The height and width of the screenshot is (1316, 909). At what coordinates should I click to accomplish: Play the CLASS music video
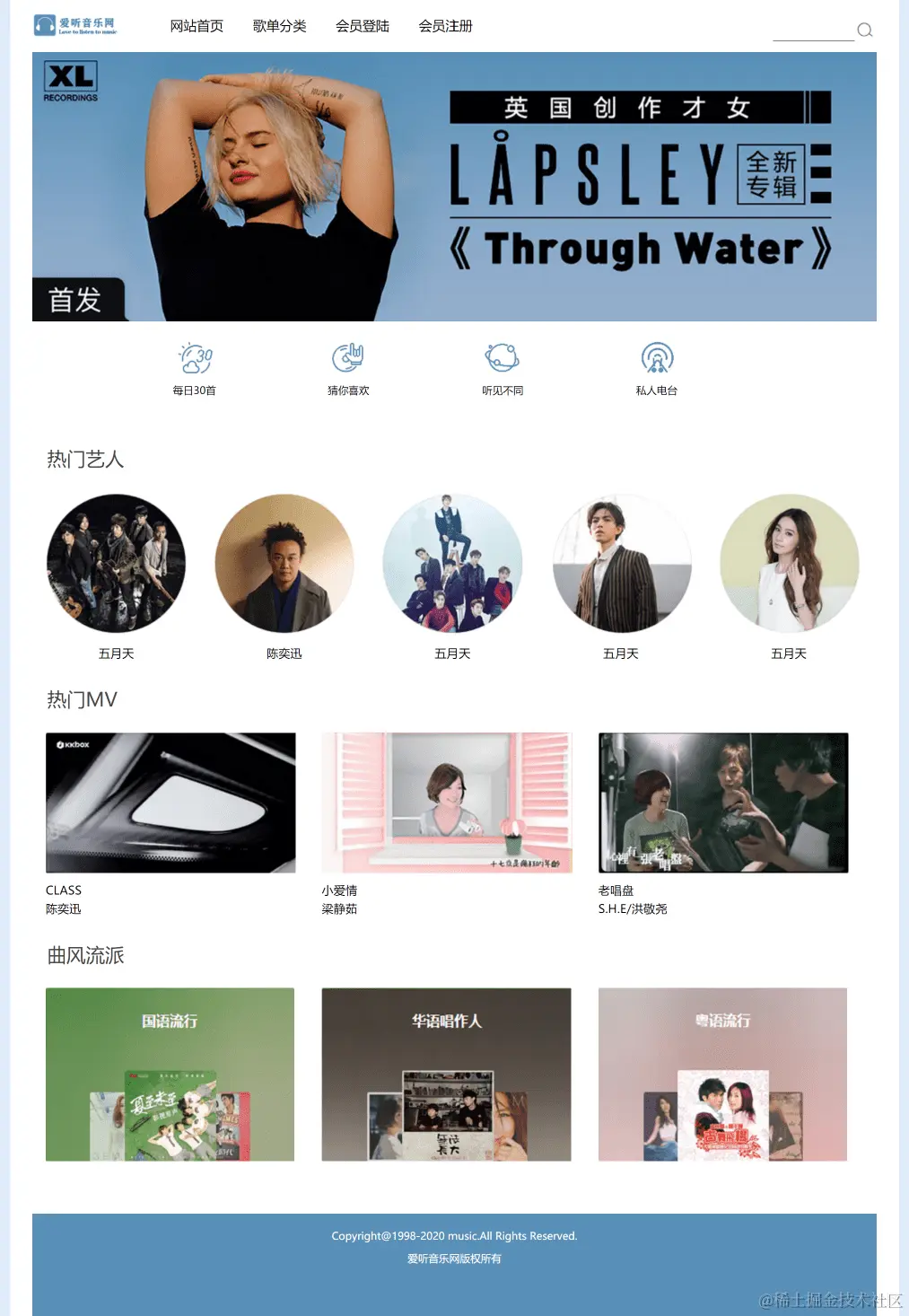(170, 803)
